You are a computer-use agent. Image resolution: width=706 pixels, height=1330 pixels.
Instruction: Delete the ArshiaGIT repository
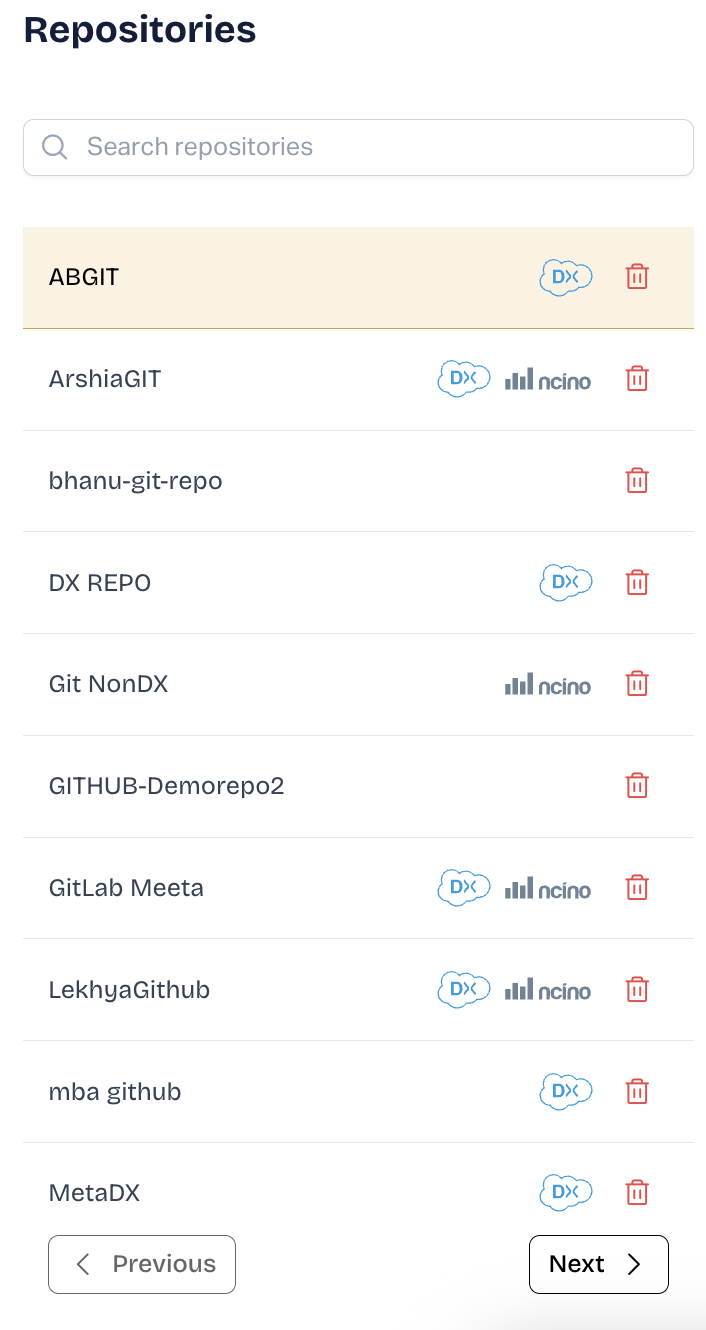coord(637,379)
